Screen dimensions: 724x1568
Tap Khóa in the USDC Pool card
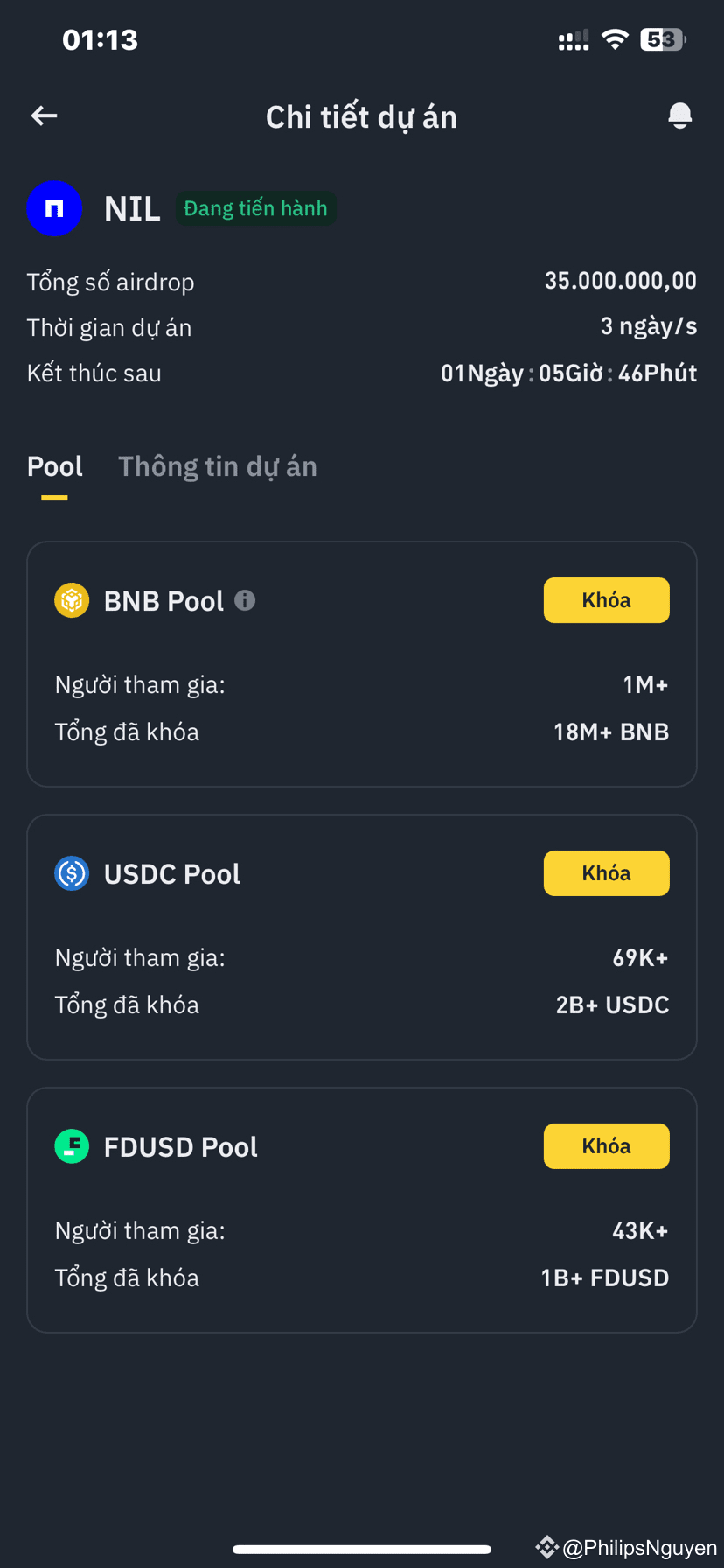pos(606,873)
